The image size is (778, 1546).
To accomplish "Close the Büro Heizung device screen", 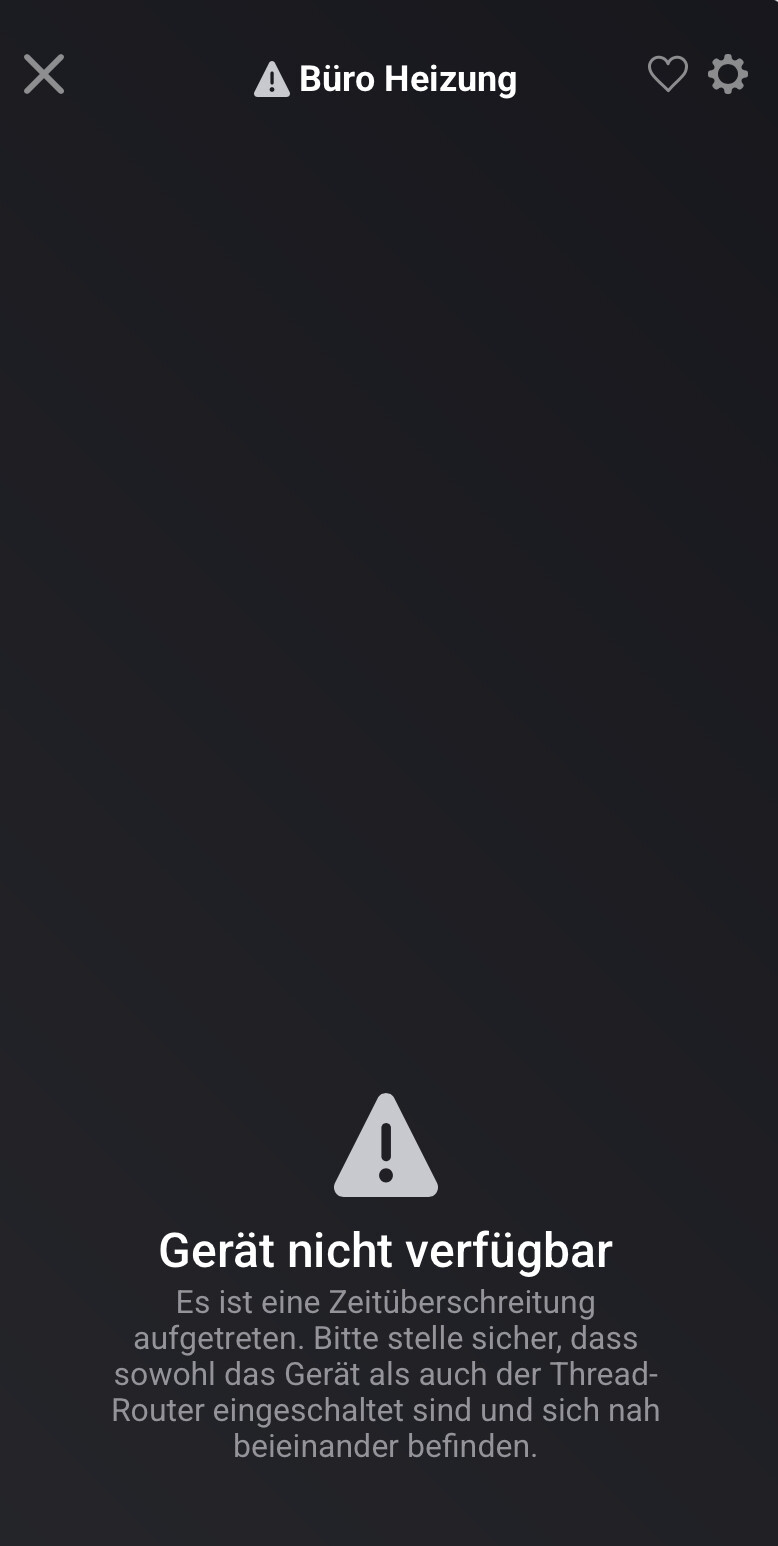I will tap(44, 74).
